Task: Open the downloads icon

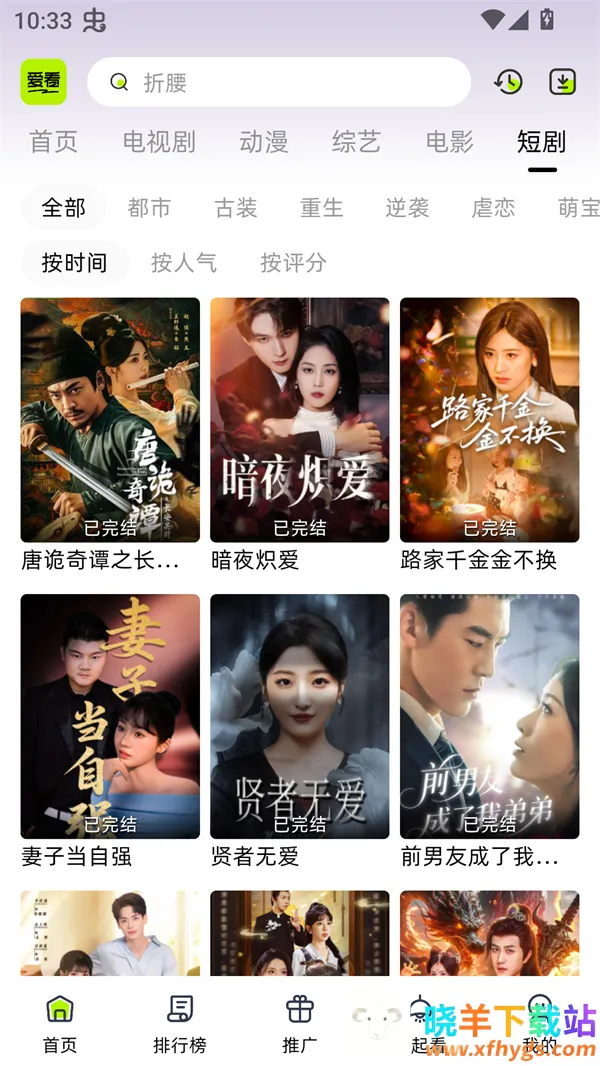Action: tap(563, 82)
